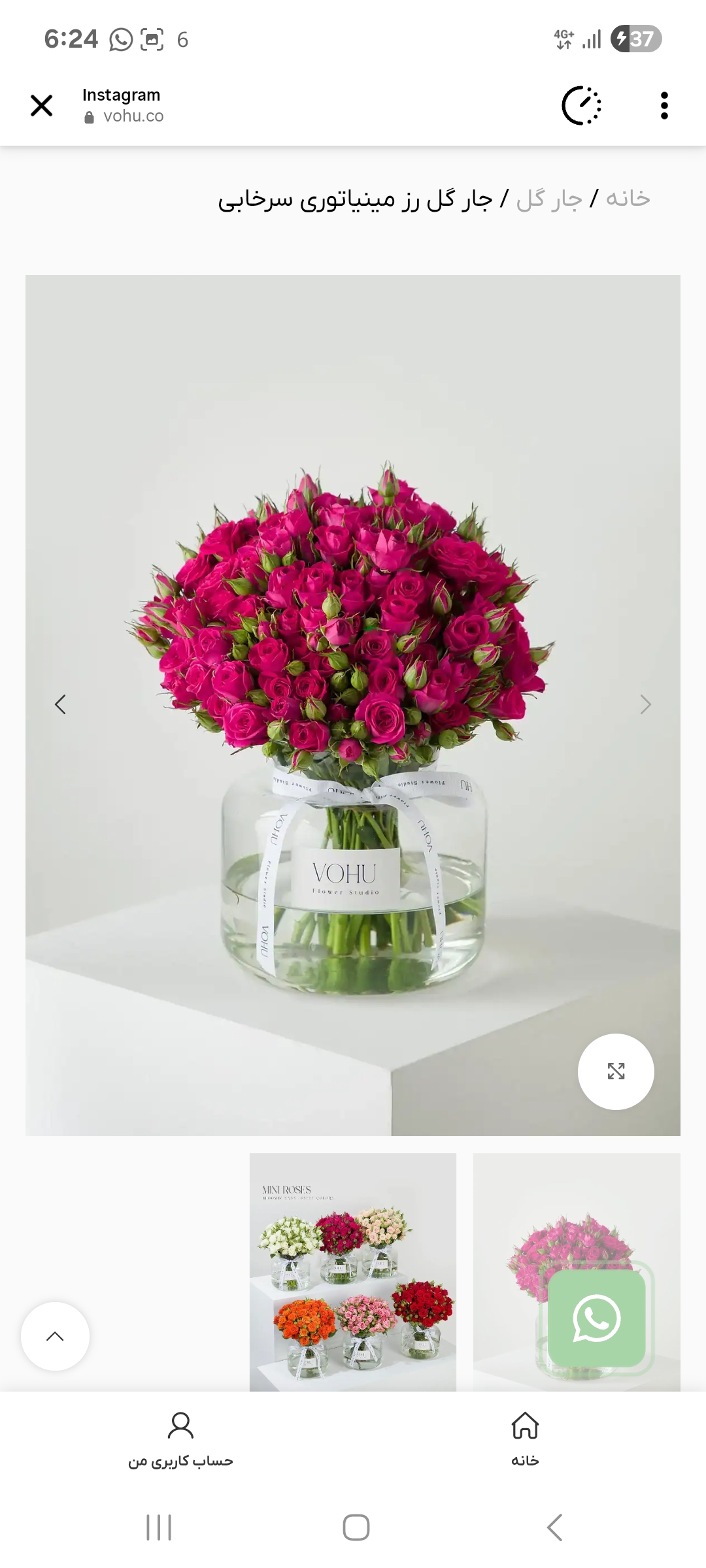Open the browser overflow menu

(664, 105)
